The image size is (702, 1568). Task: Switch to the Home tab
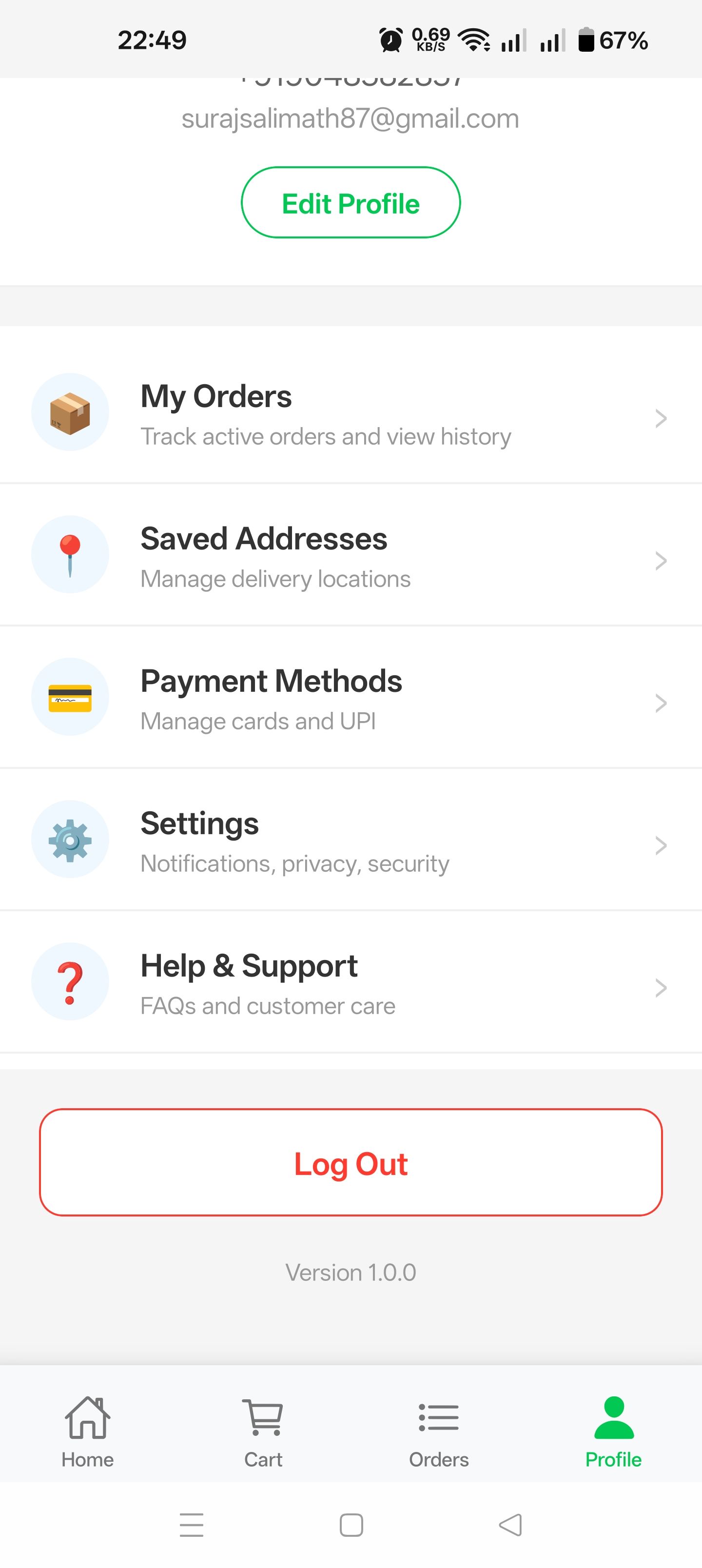click(x=88, y=1431)
